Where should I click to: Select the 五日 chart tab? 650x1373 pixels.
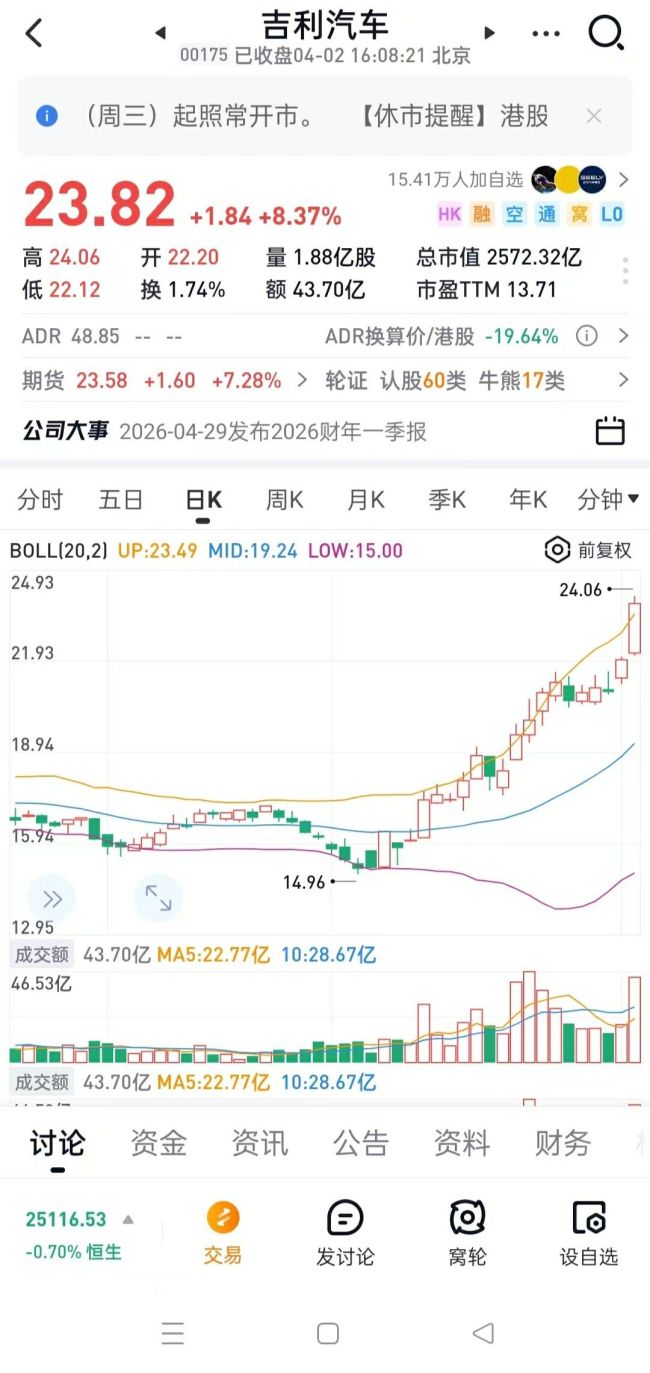pyautogui.click(x=121, y=499)
